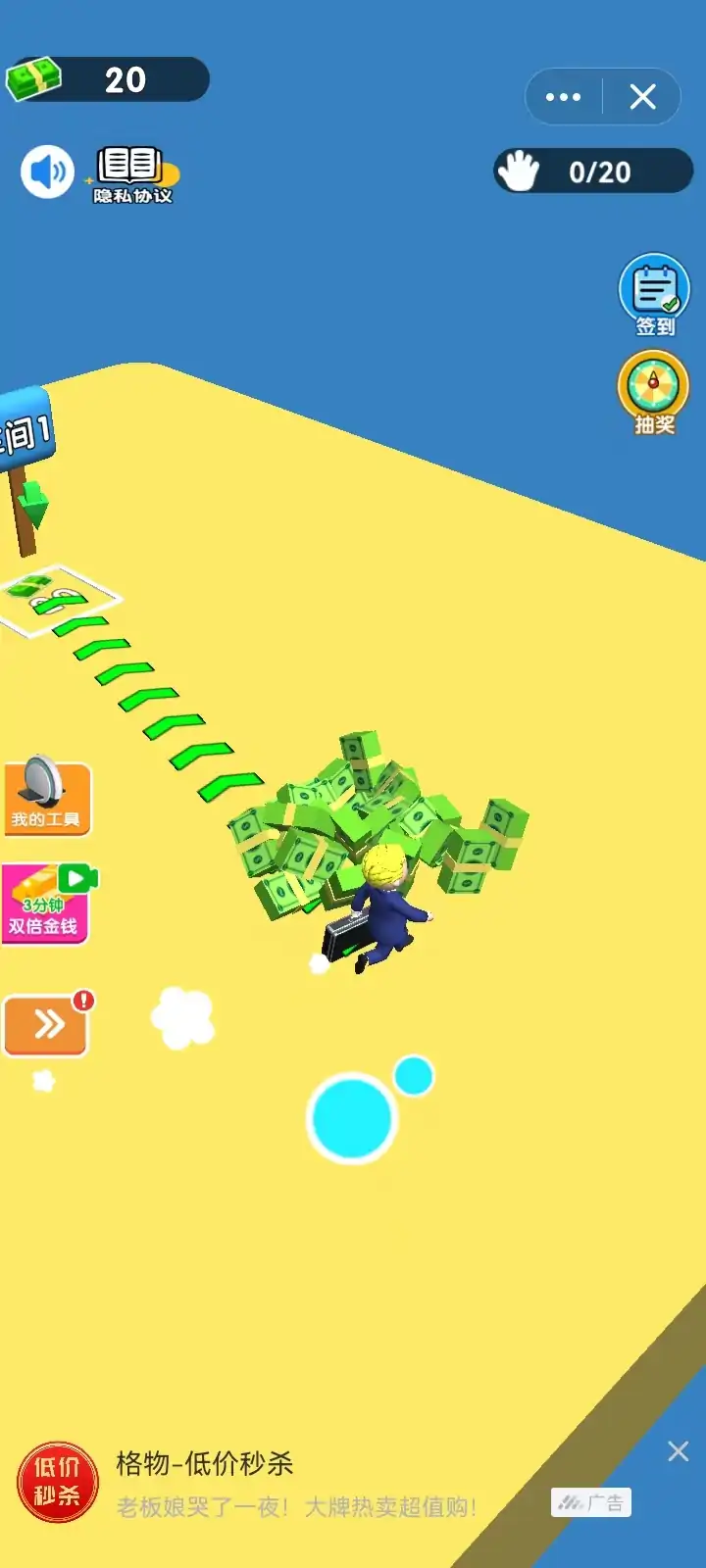Open the mini program overflow menu

click(563, 97)
